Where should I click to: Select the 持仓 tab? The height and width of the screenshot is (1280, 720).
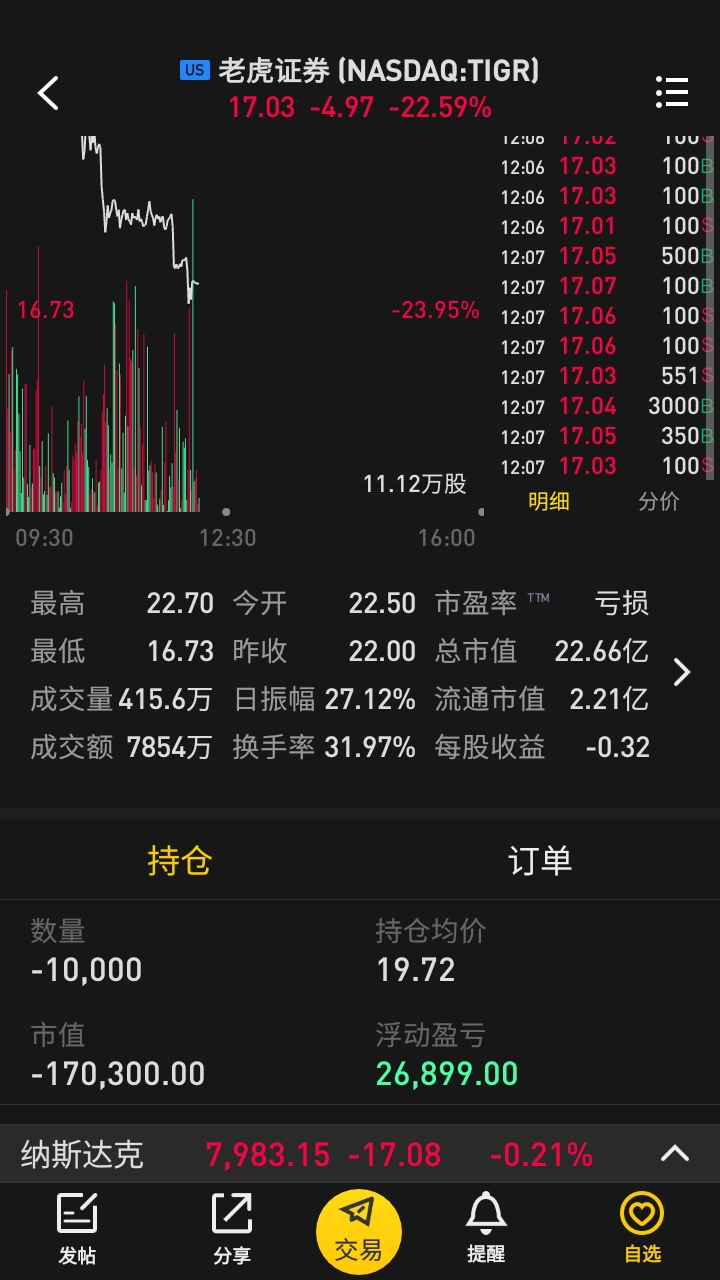(180, 860)
